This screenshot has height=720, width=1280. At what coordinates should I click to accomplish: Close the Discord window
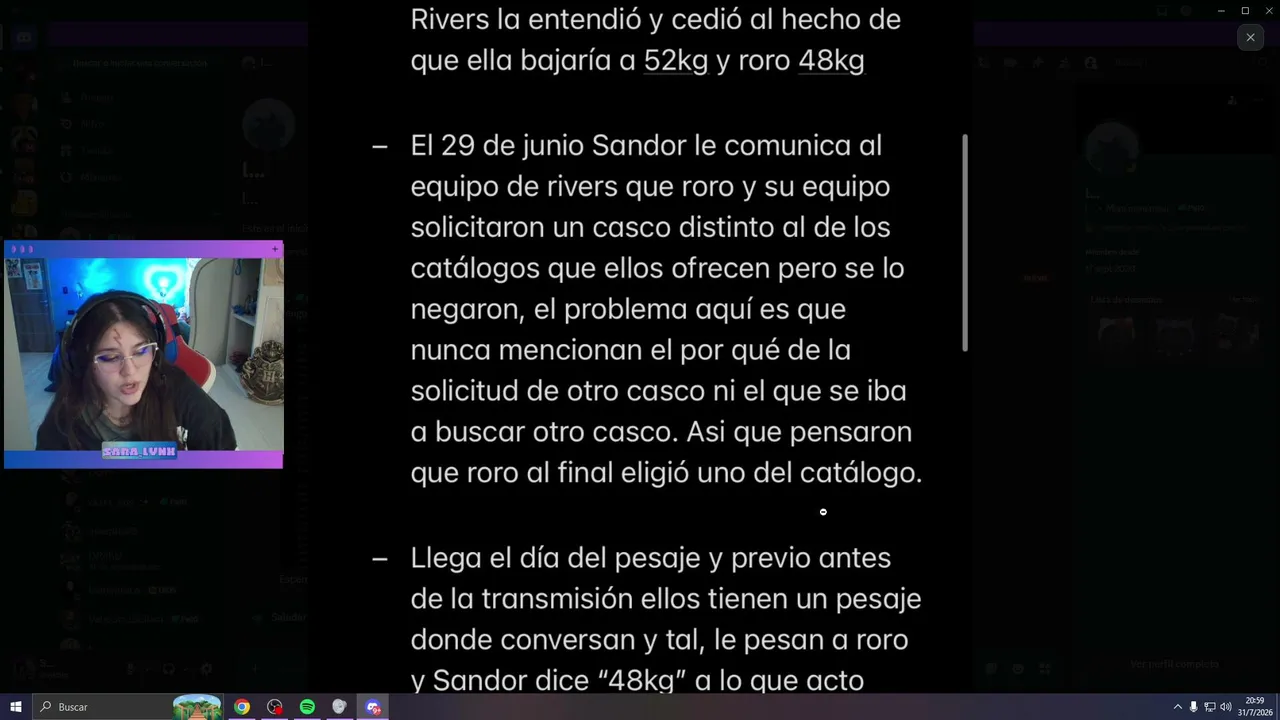1268,10
